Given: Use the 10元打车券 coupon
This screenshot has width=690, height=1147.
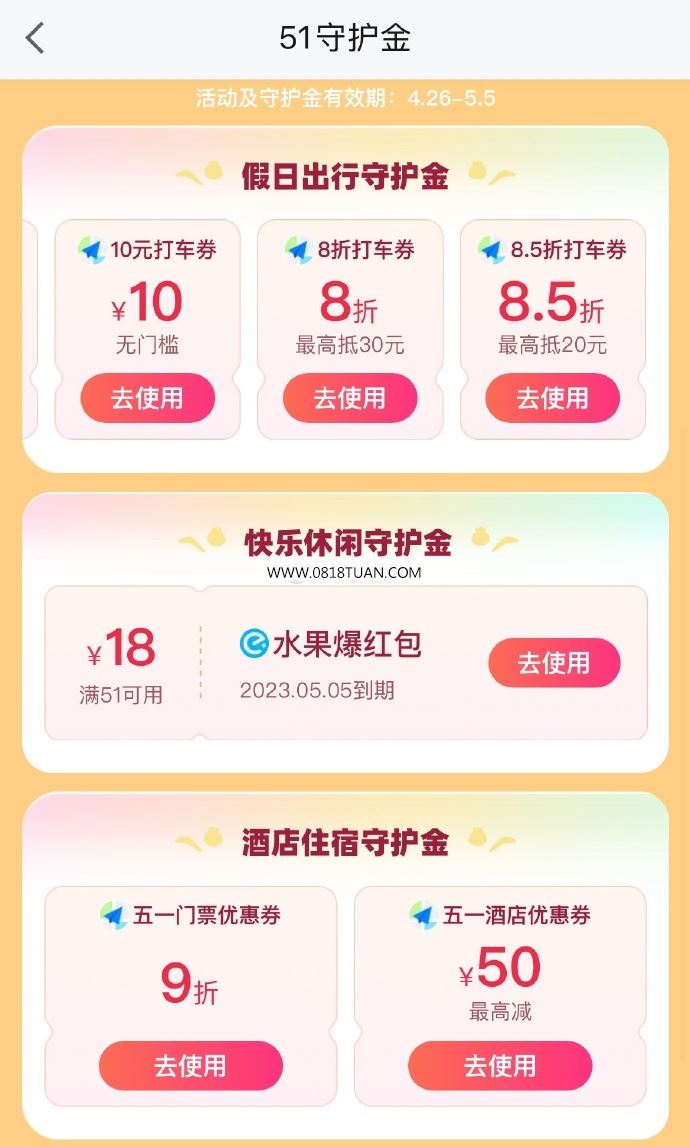Looking at the screenshot, I should pos(148,398).
